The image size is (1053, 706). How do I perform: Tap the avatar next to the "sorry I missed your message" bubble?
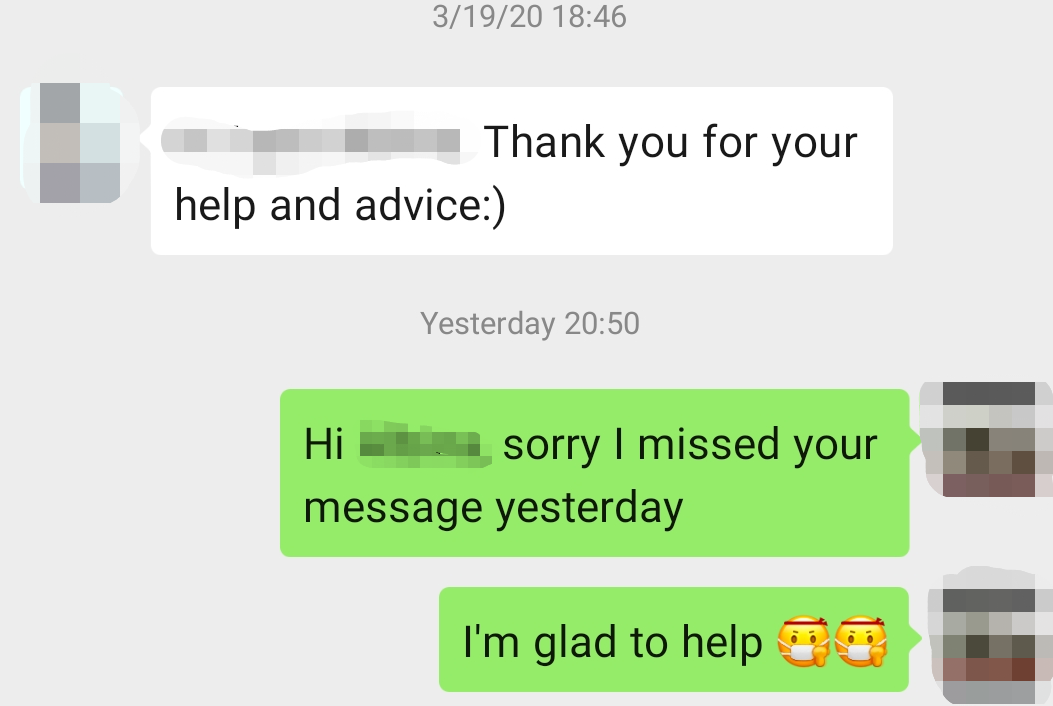987,438
